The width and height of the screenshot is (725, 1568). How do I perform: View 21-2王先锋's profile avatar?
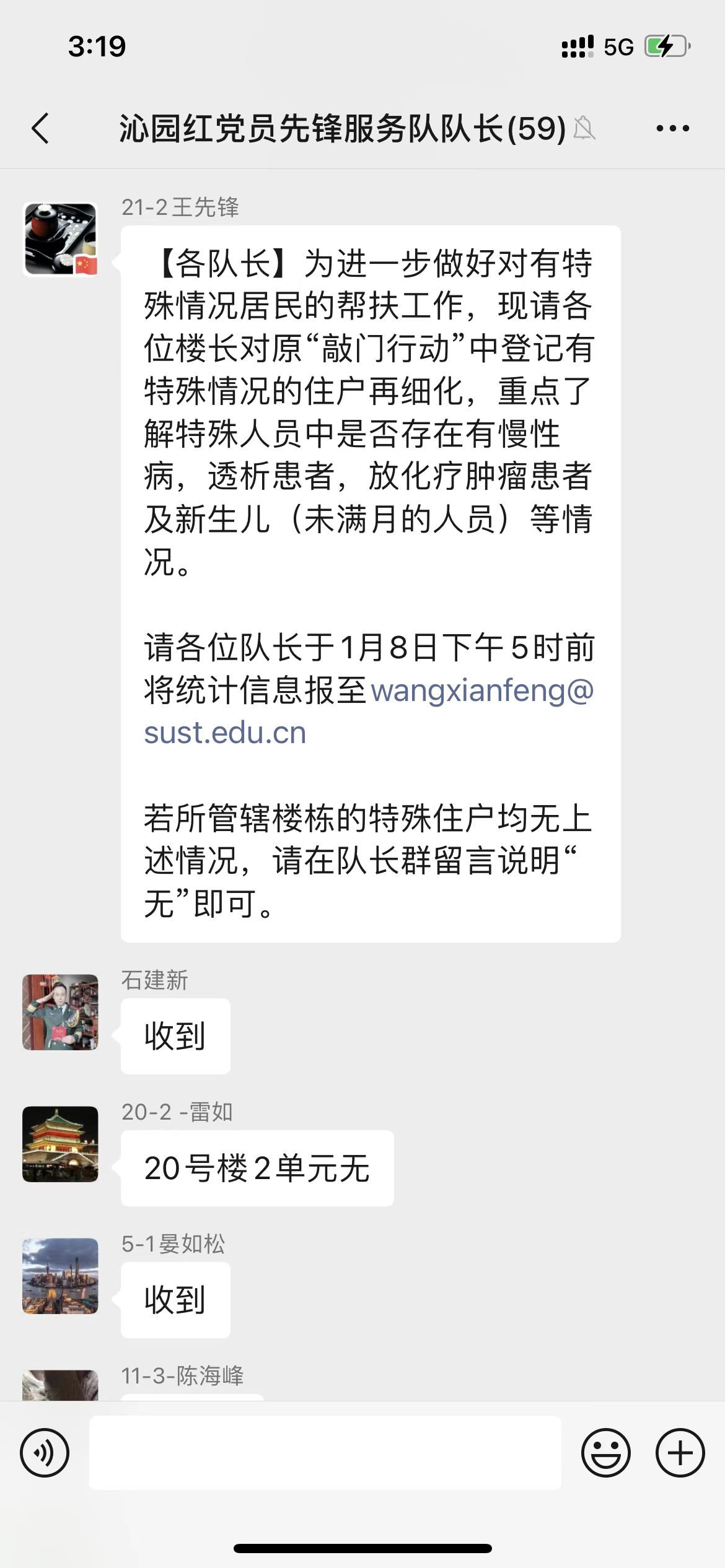(x=60, y=239)
